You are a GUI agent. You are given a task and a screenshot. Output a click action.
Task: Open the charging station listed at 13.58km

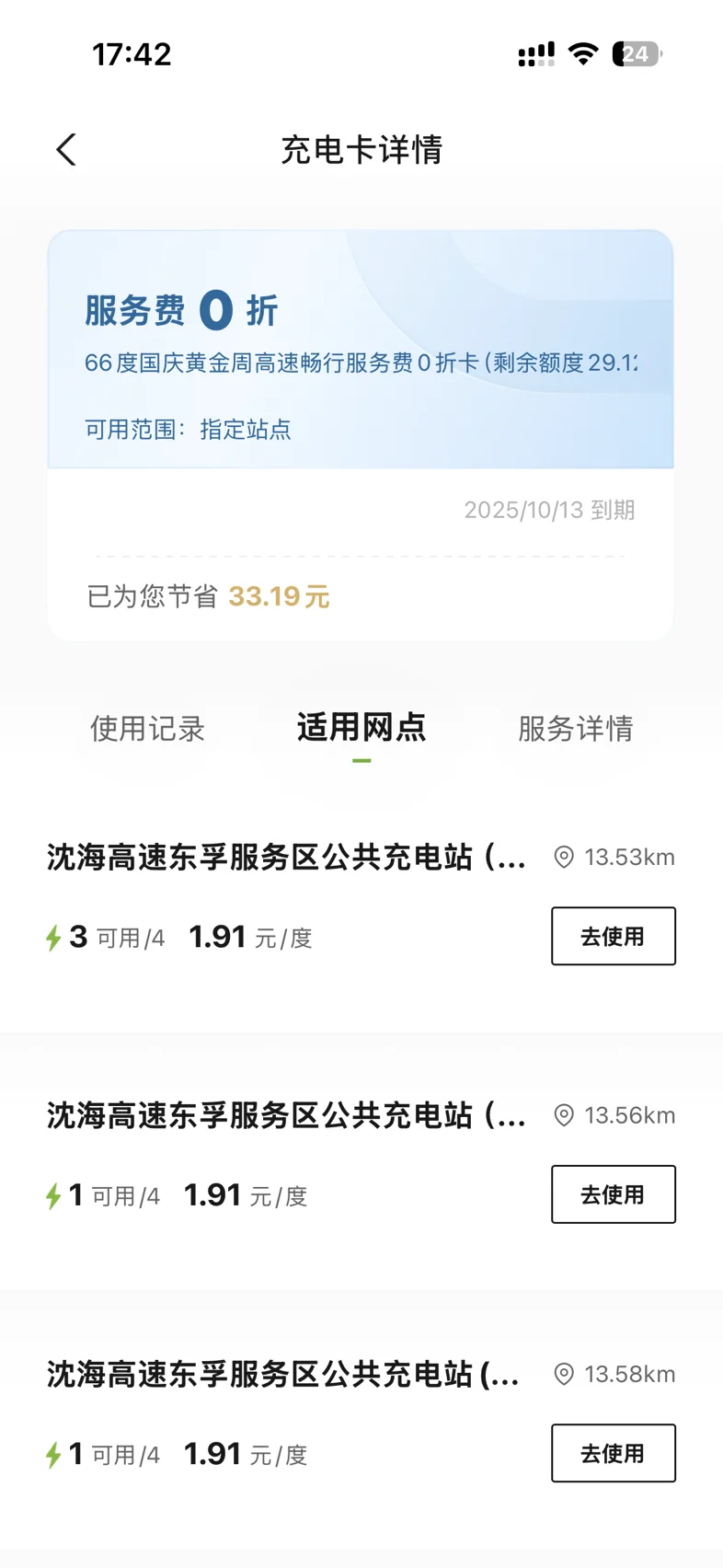[x=283, y=1374]
